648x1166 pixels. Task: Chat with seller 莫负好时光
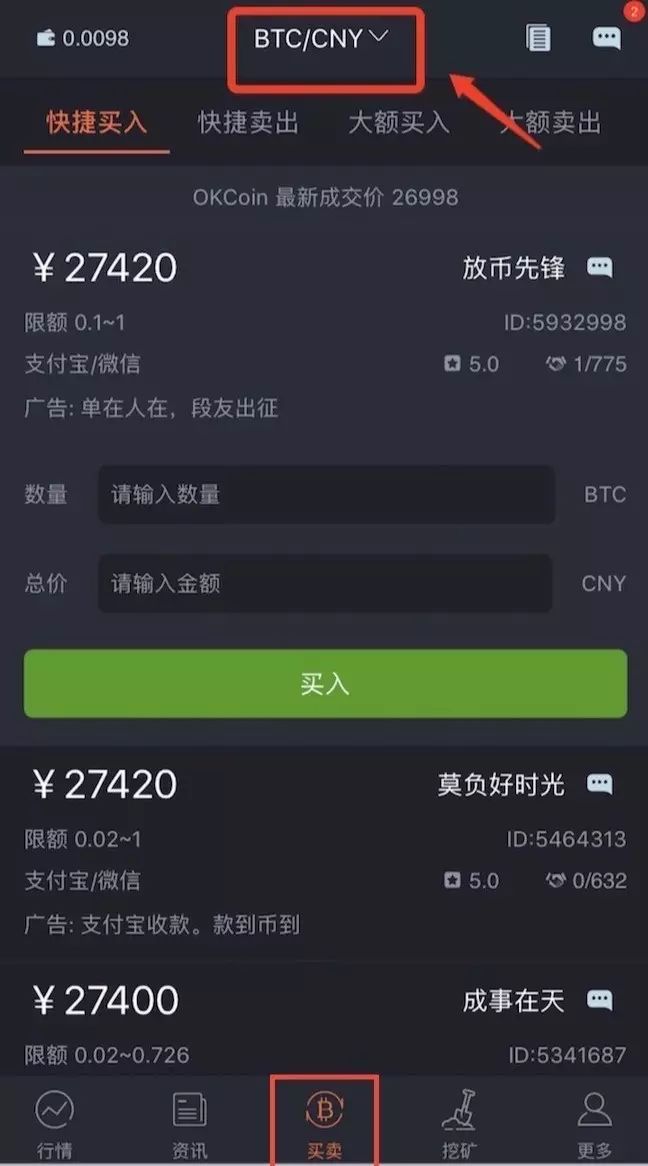coord(600,784)
